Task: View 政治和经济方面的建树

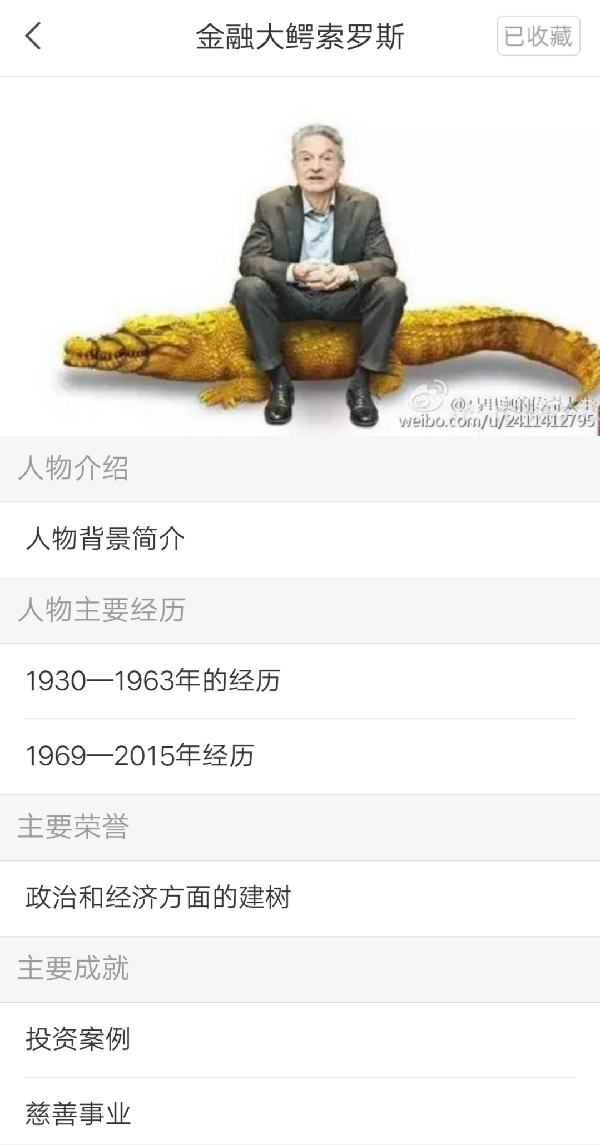Action: click(300, 898)
